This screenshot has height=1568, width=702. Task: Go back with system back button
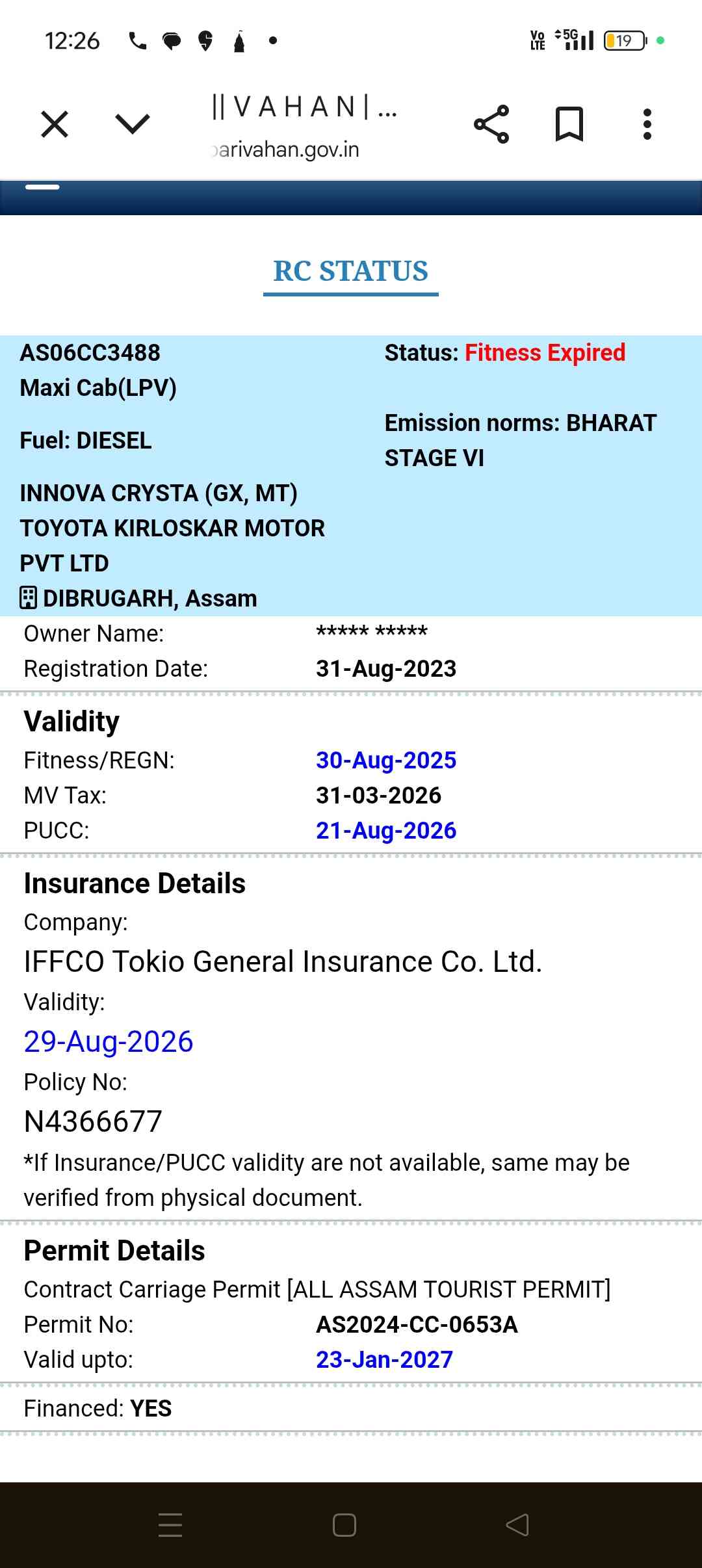pyautogui.click(x=517, y=1524)
